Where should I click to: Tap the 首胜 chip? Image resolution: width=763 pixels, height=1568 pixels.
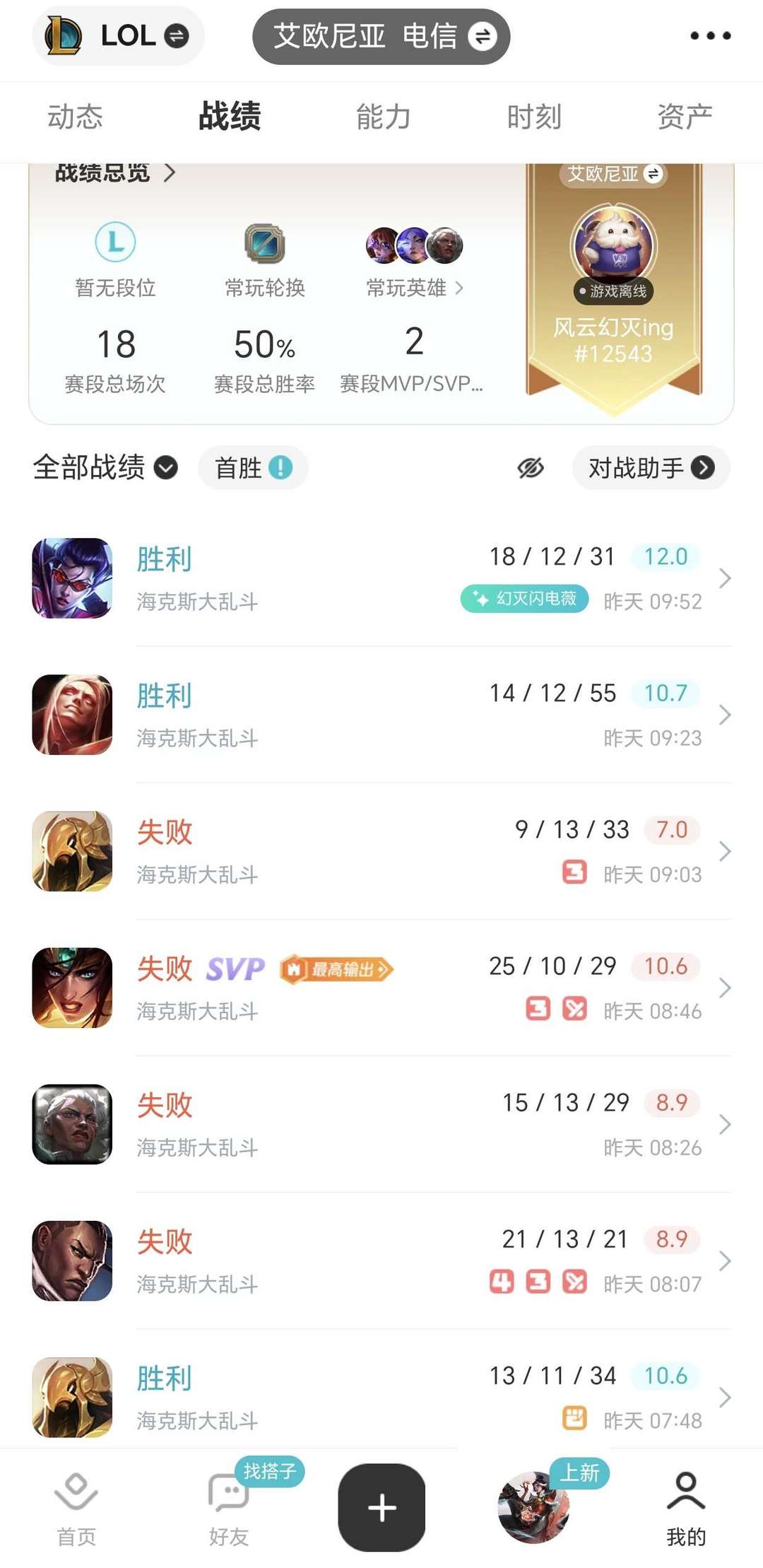[x=253, y=467]
